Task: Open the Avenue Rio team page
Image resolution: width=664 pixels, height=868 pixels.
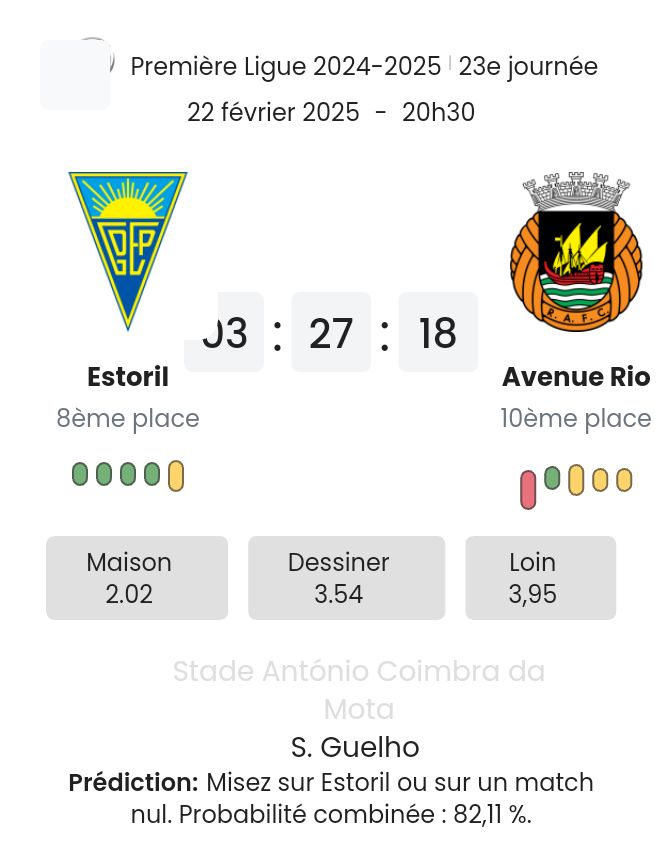Action: click(575, 377)
